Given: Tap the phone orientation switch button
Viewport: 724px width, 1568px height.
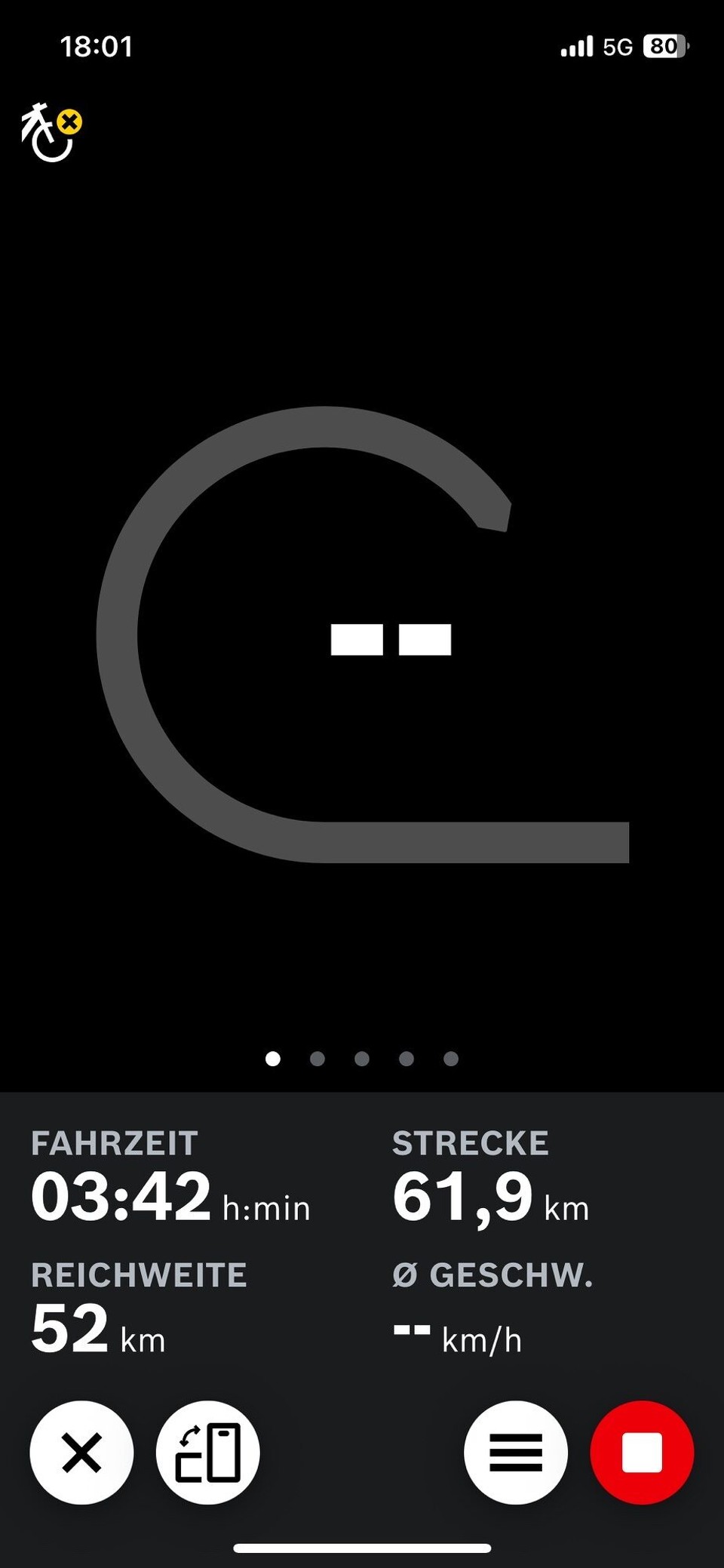Looking at the screenshot, I should [208, 1452].
